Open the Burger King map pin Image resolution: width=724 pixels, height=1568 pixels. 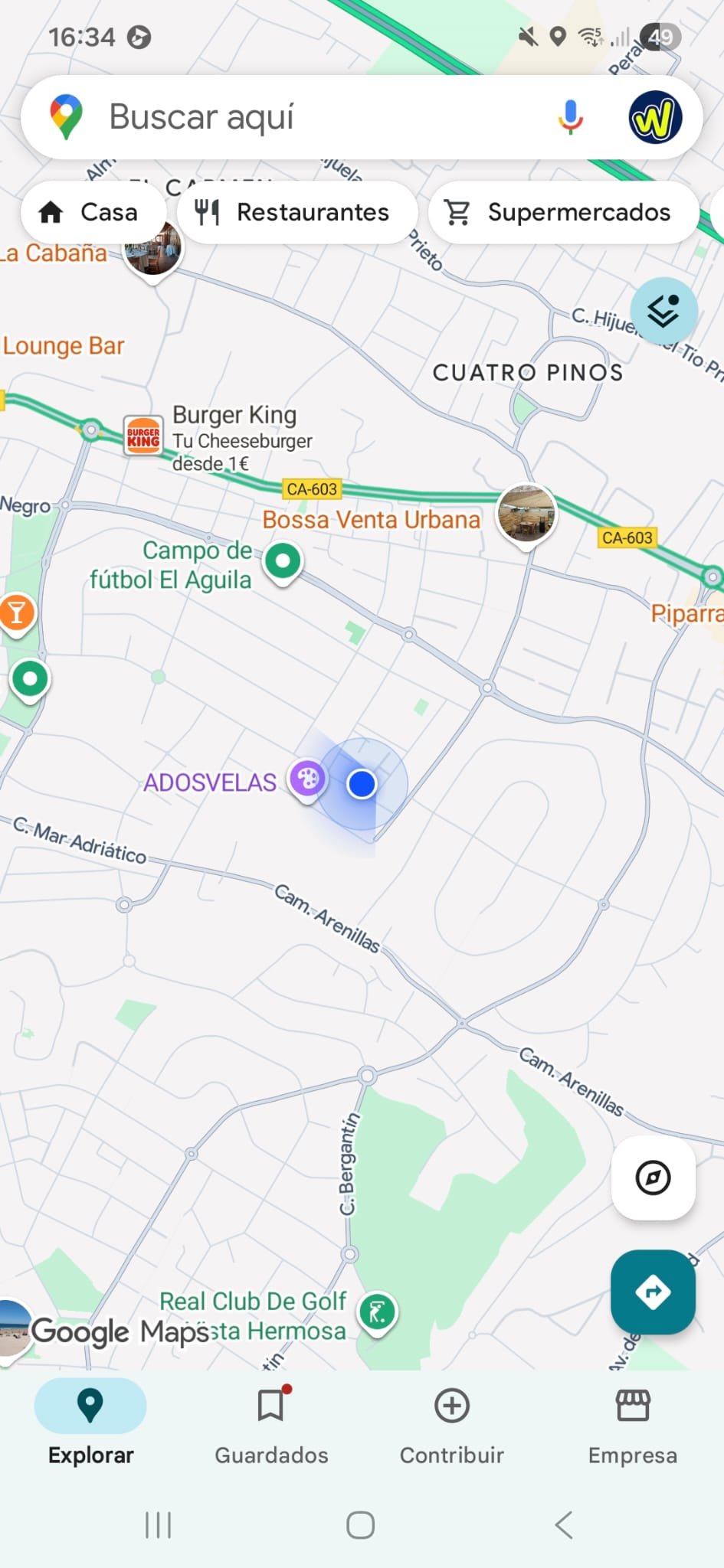click(x=143, y=435)
